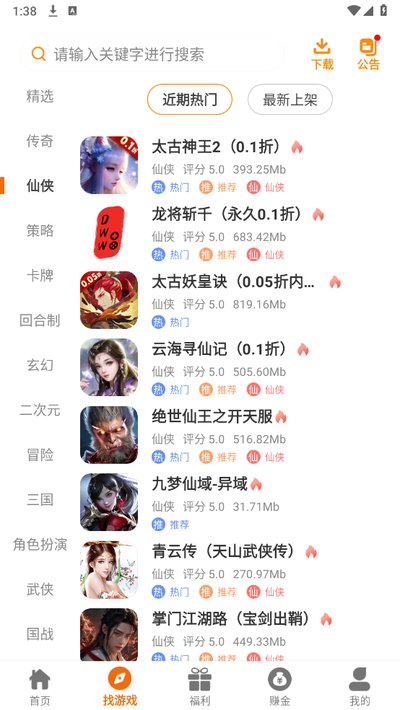400x710 pixels.
Task: Select the 近期热门 chip
Action: coord(190,100)
